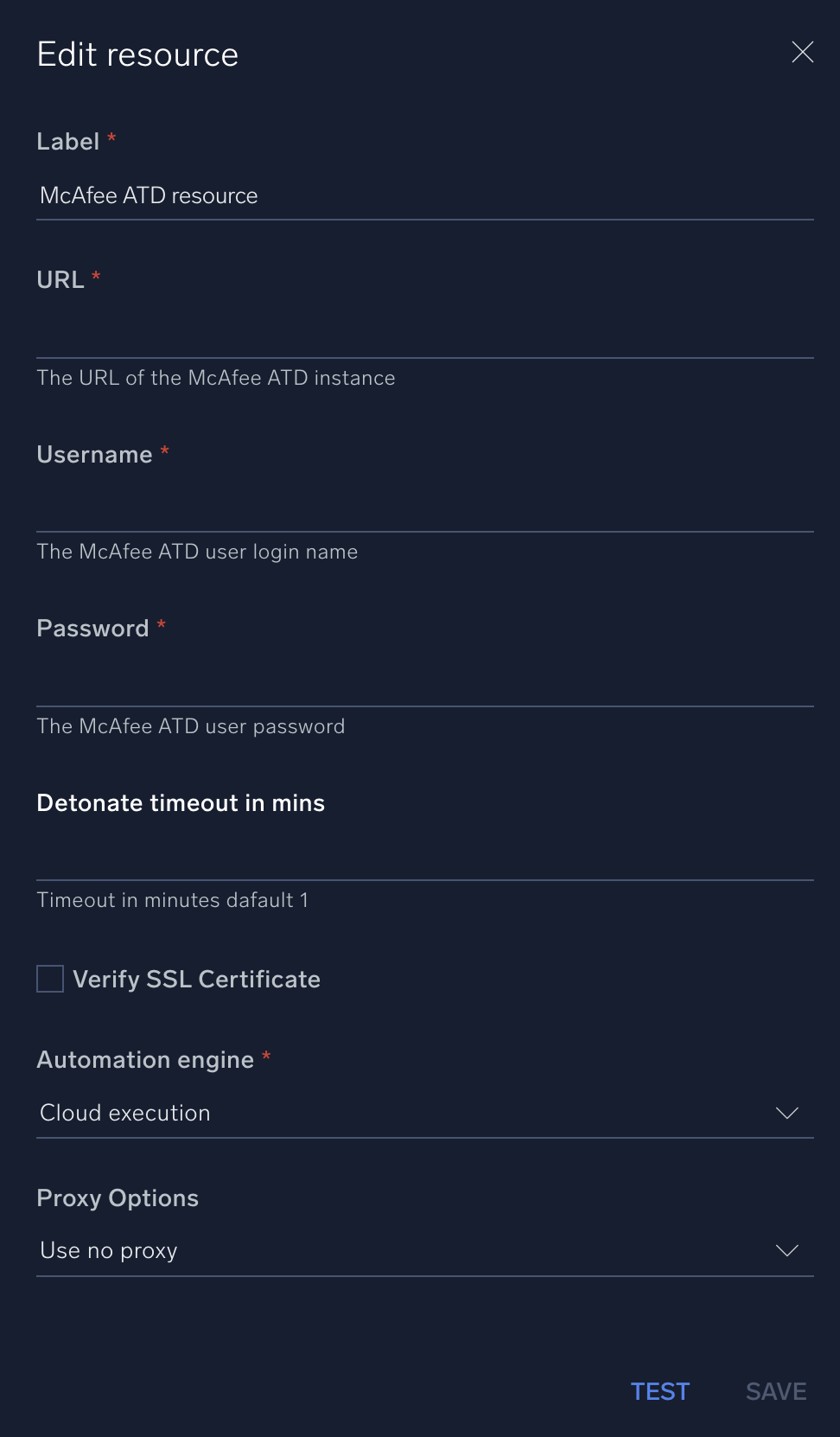840x1437 pixels.
Task: Click the Password input field
Action: pos(423,685)
